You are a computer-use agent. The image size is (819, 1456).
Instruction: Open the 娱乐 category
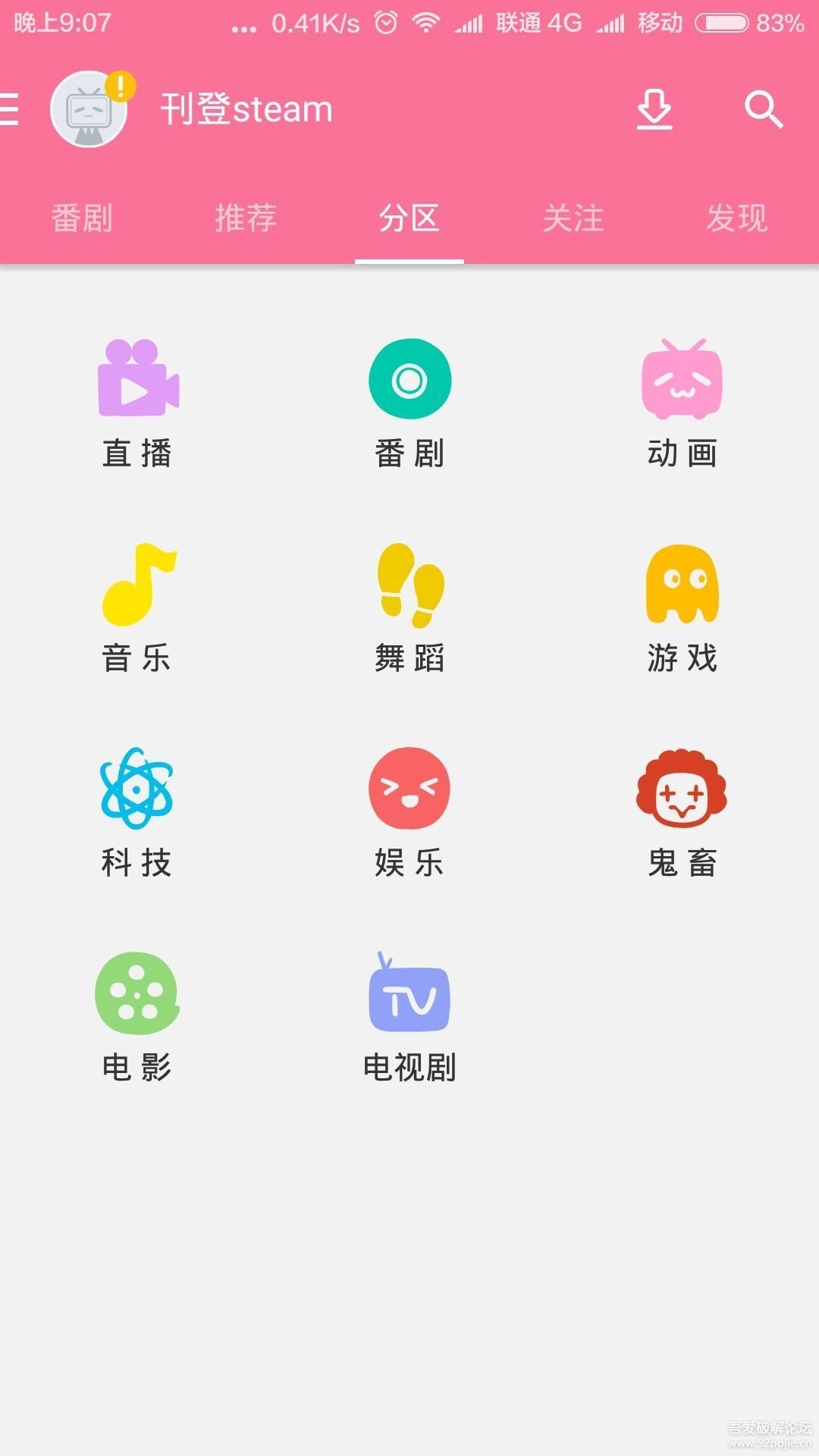pos(409,811)
